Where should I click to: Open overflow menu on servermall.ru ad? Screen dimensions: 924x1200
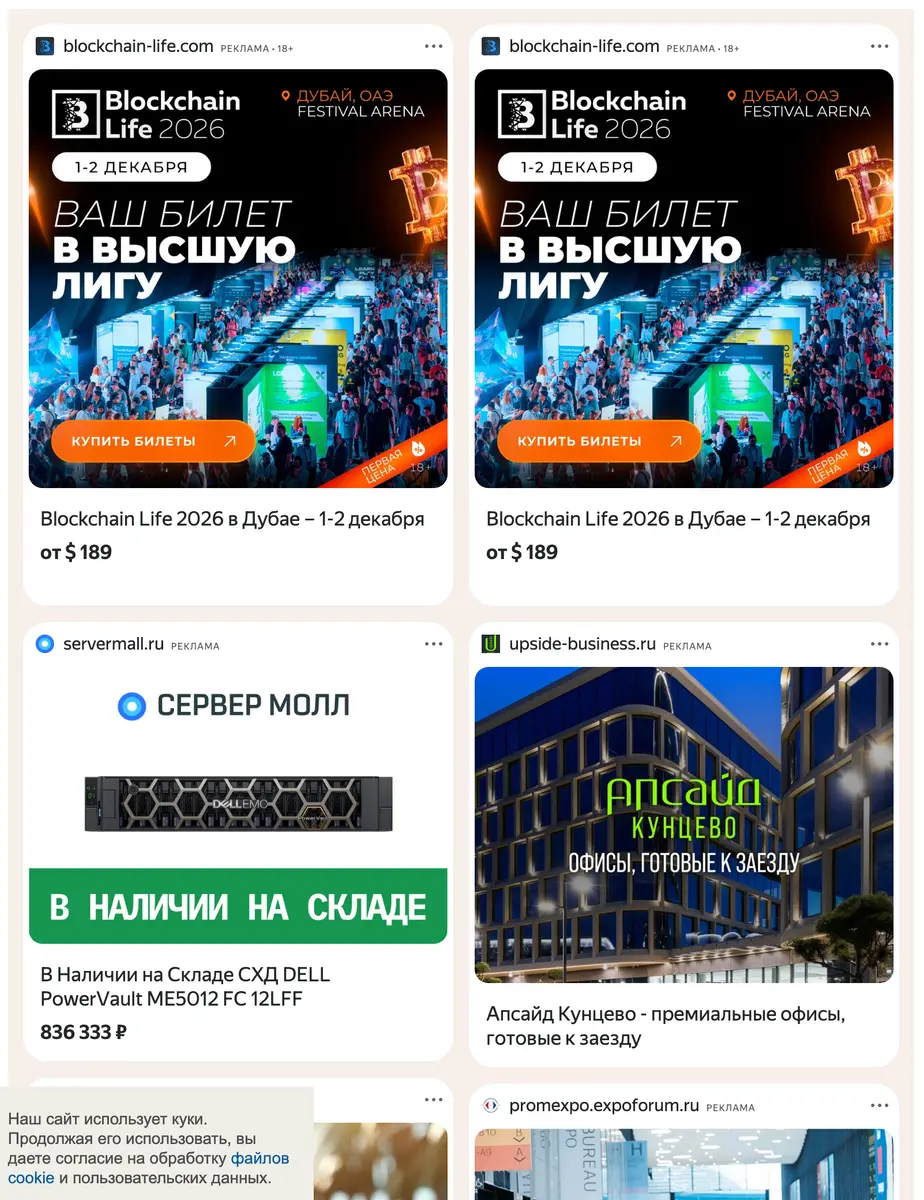[433, 644]
